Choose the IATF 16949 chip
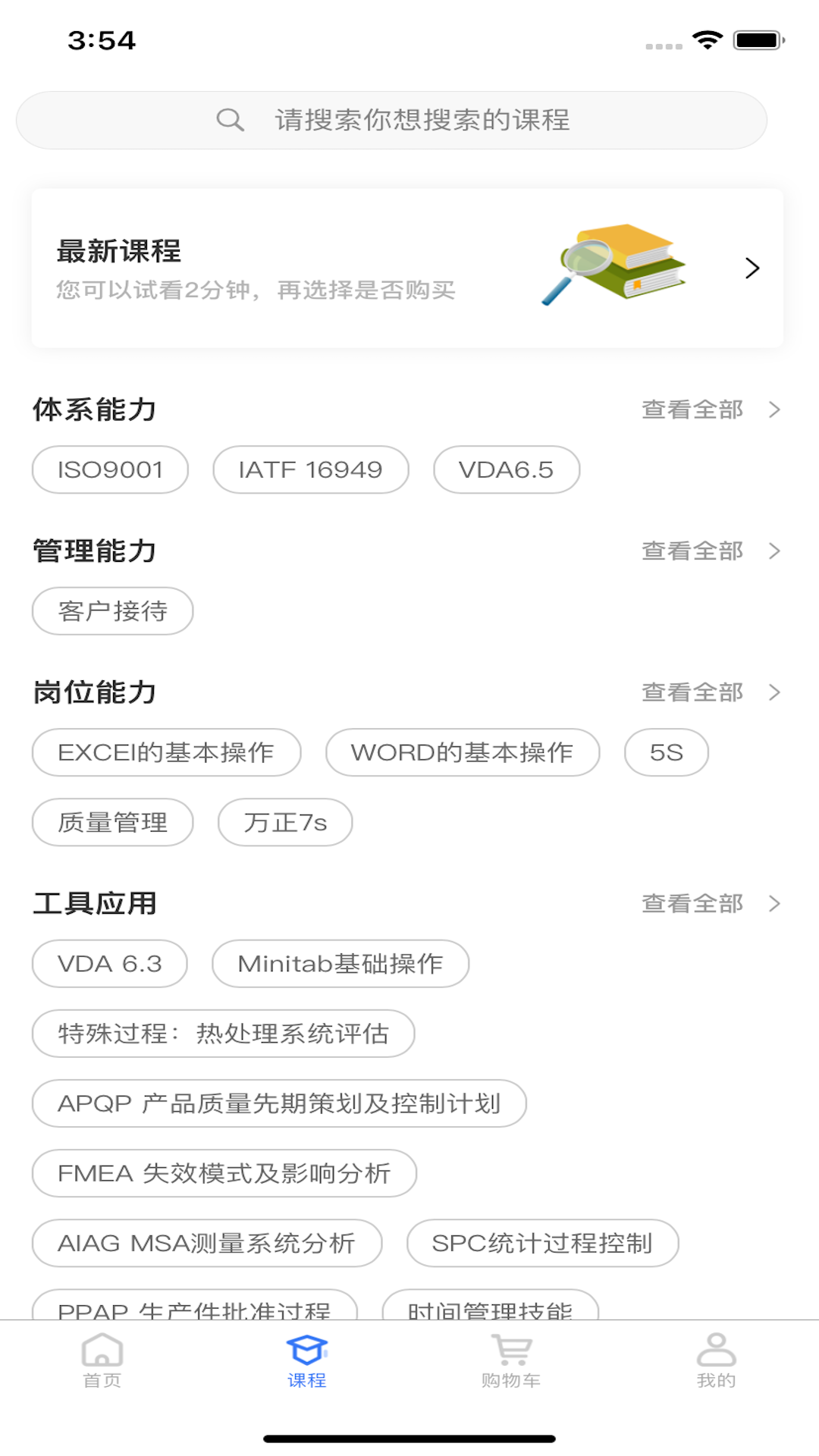 pos(310,469)
